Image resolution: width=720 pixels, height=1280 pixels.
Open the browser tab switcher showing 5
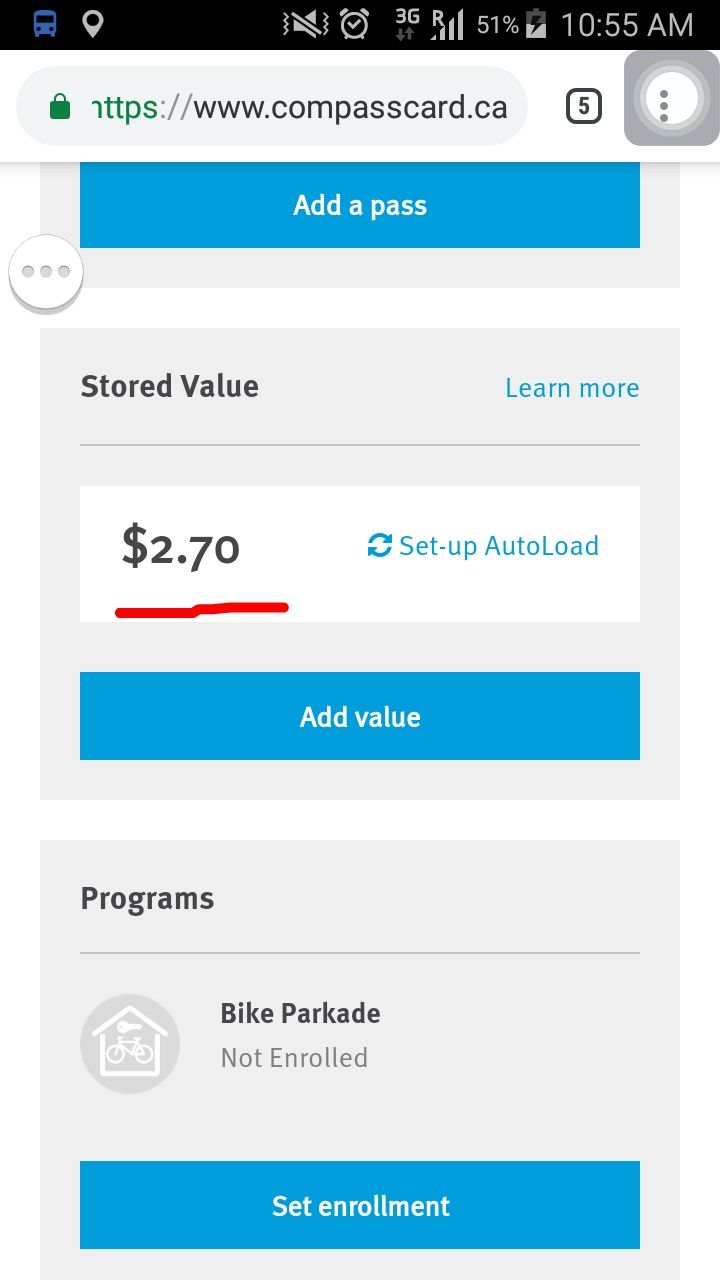pyautogui.click(x=584, y=106)
